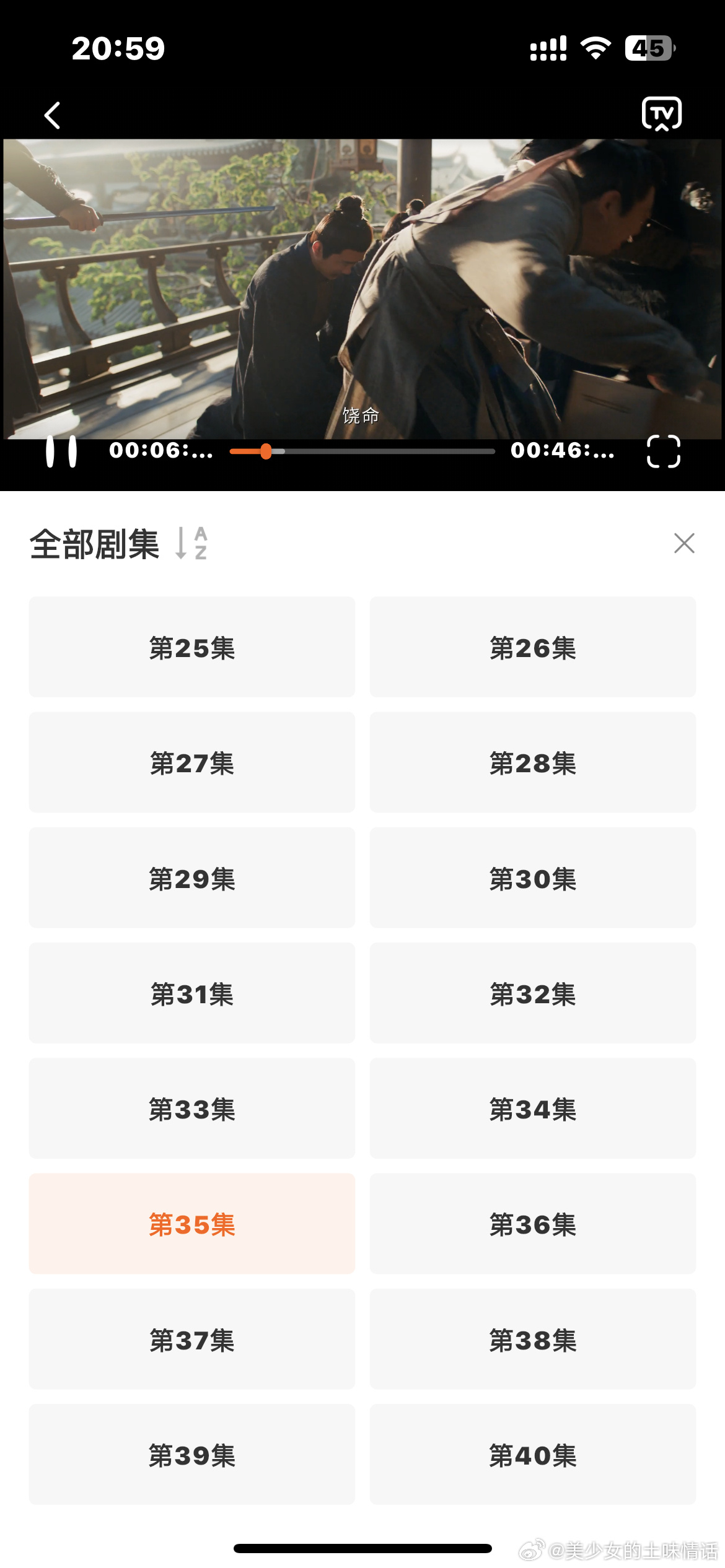The height and width of the screenshot is (1568, 725).
Task: Select episode 第39集
Action: click(x=191, y=1455)
